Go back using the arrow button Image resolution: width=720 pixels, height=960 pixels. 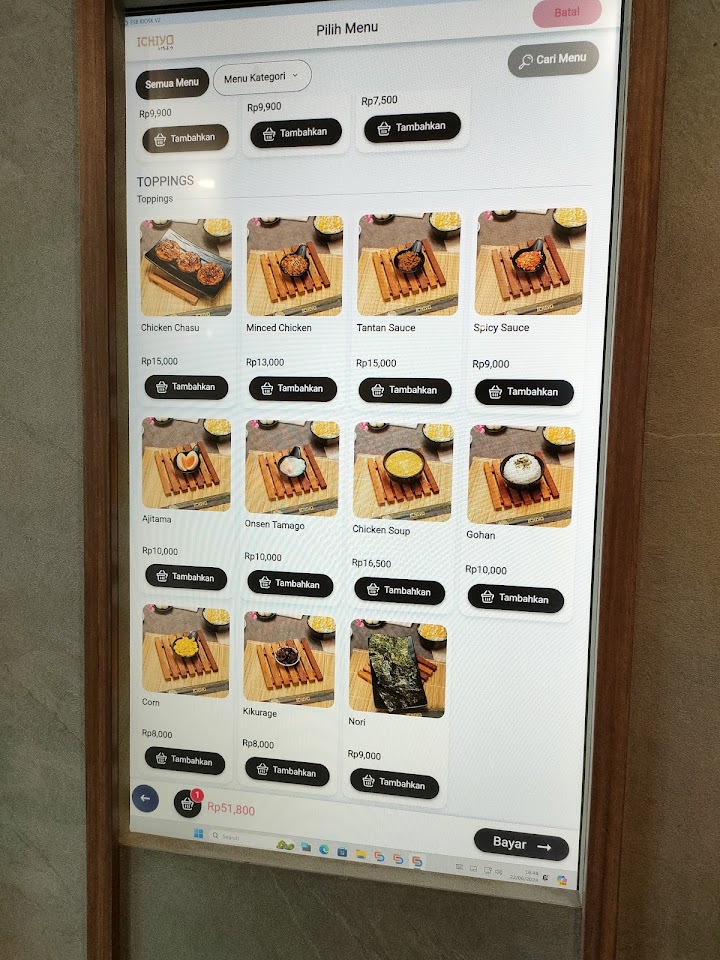point(146,798)
